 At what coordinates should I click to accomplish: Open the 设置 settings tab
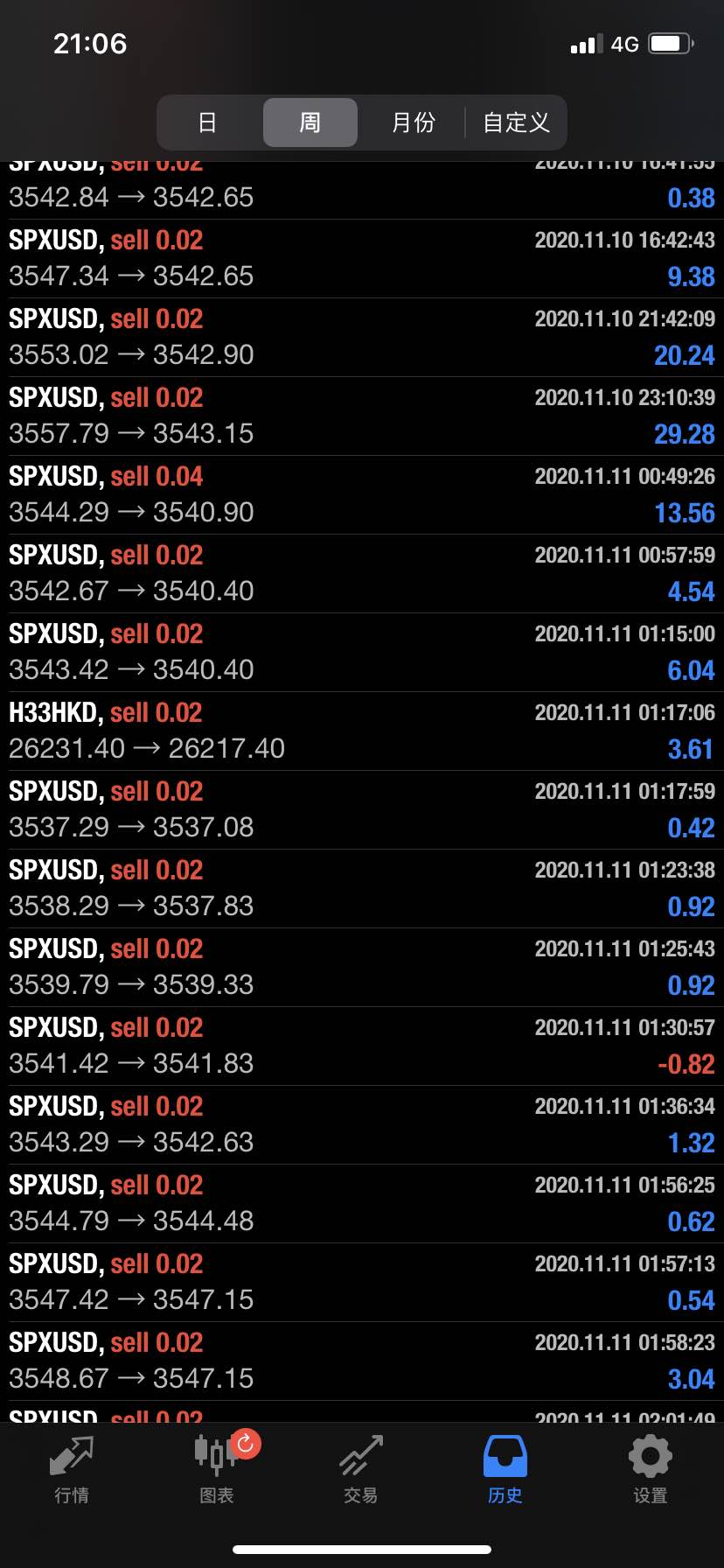click(x=651, y=1470)
